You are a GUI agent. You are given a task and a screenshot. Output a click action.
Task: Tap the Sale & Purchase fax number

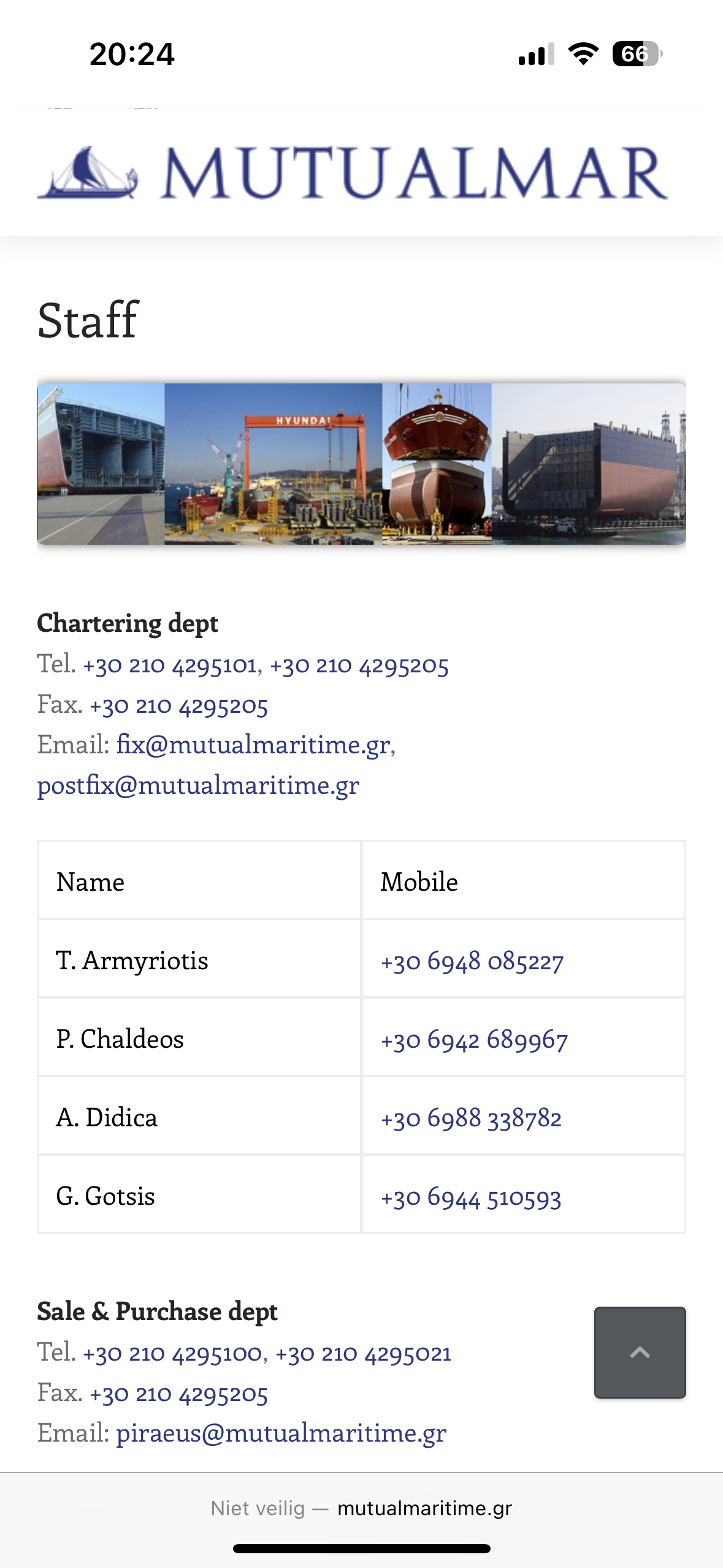[178, 1394]
